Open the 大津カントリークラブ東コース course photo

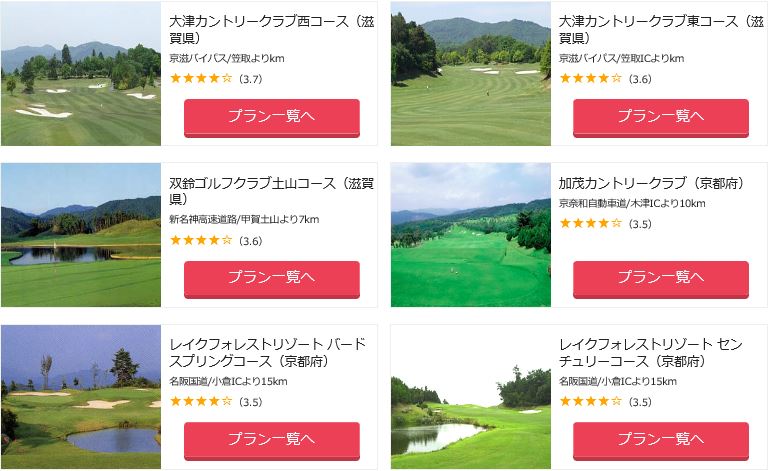pos(470,74)
